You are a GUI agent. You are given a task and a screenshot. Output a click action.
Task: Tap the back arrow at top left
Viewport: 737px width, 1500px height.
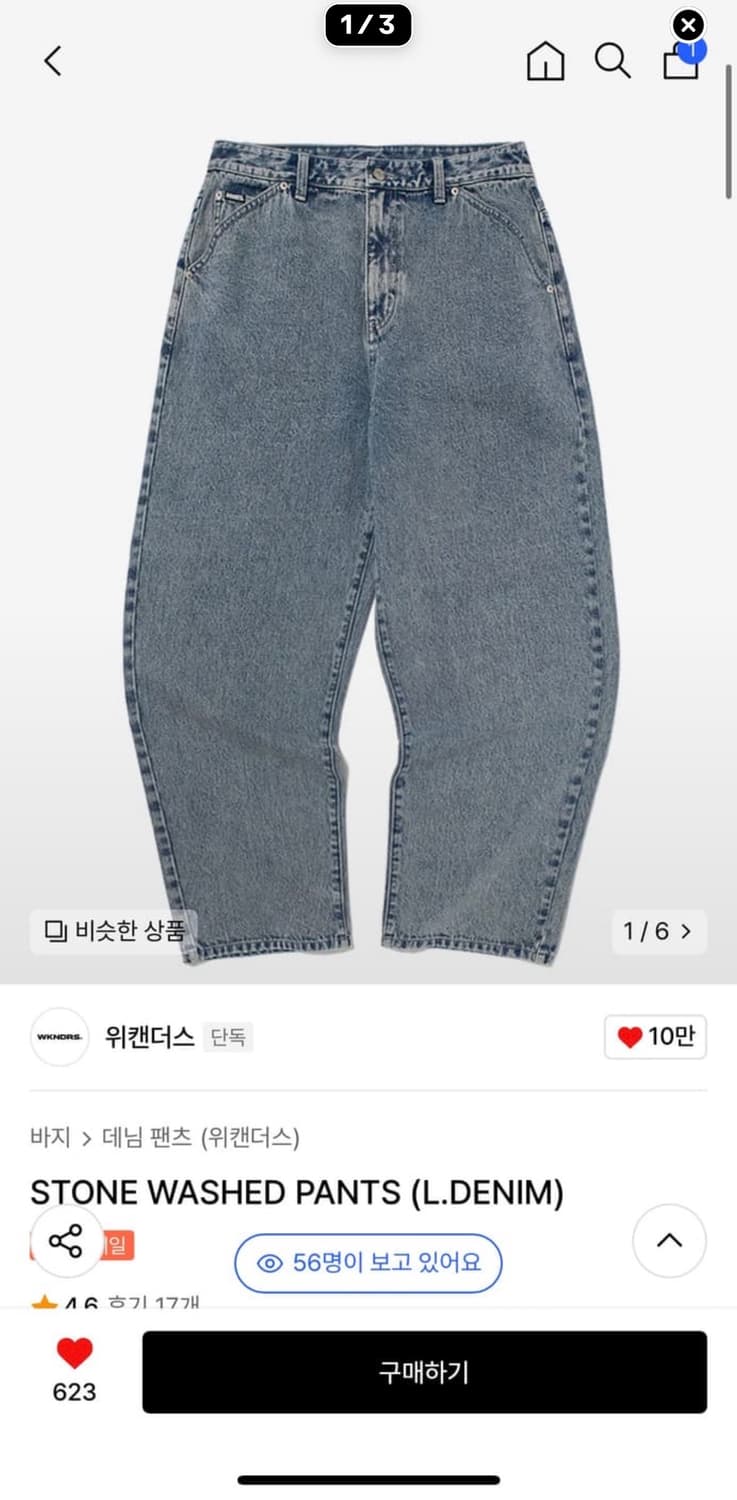pos(52,61)
